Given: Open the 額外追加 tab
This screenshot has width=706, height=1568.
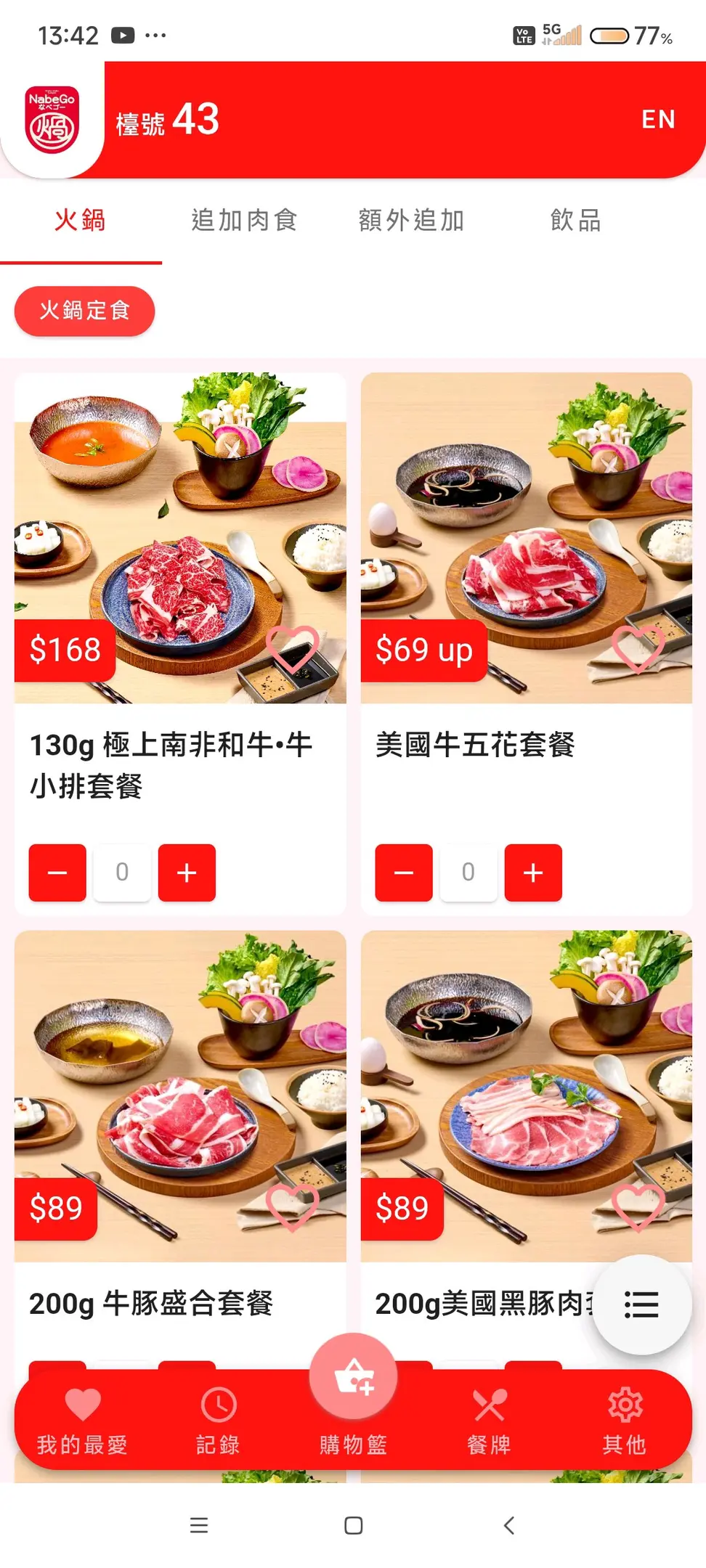Looking at the screenshot, I should tap(411, 221).
